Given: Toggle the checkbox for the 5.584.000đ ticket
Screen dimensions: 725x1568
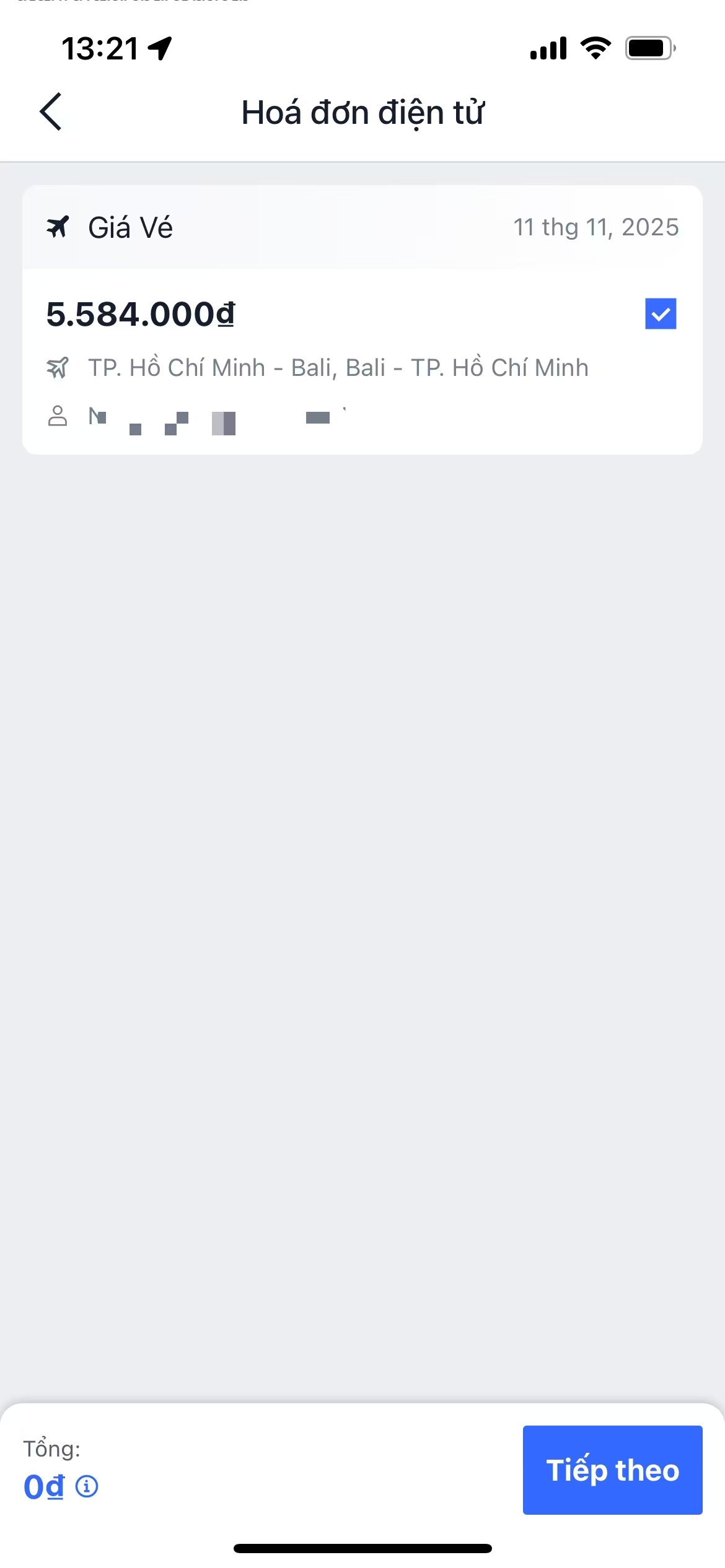Looking at the screenshot, I should click(660, 314).
